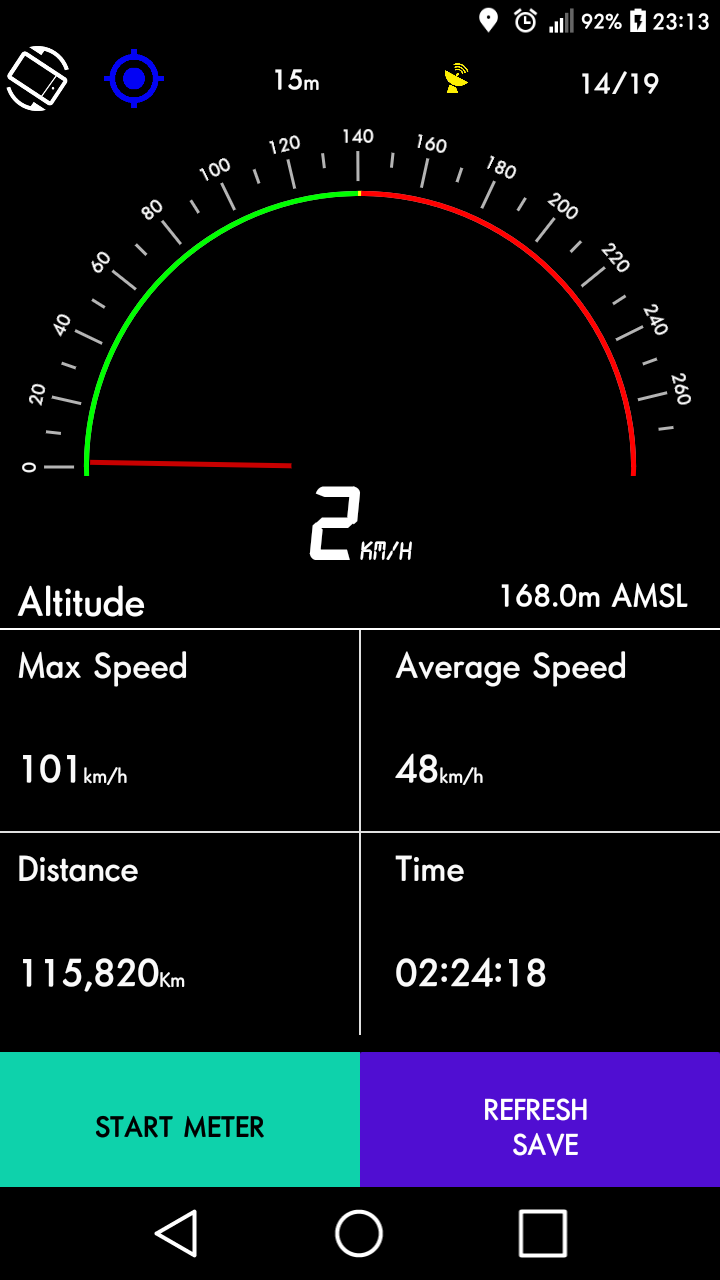Open recent apps from the navigation bar

click(543, 1232)
